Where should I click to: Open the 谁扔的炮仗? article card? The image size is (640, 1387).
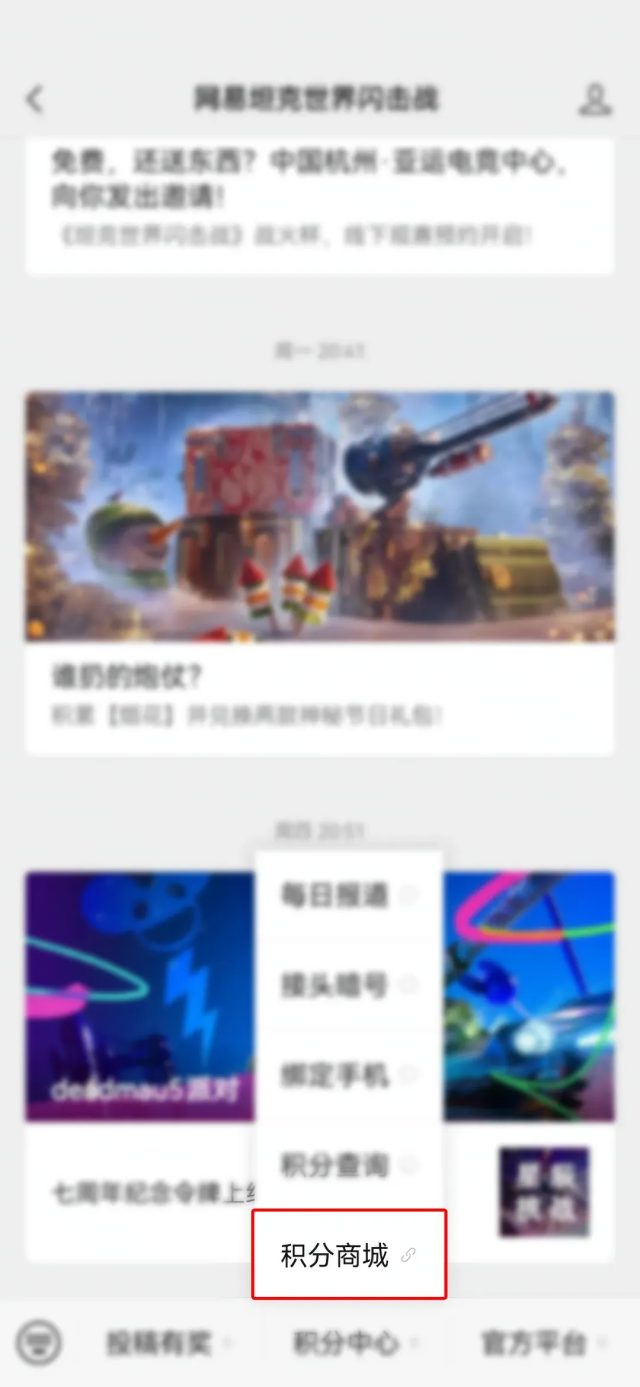tap(319, 570)
